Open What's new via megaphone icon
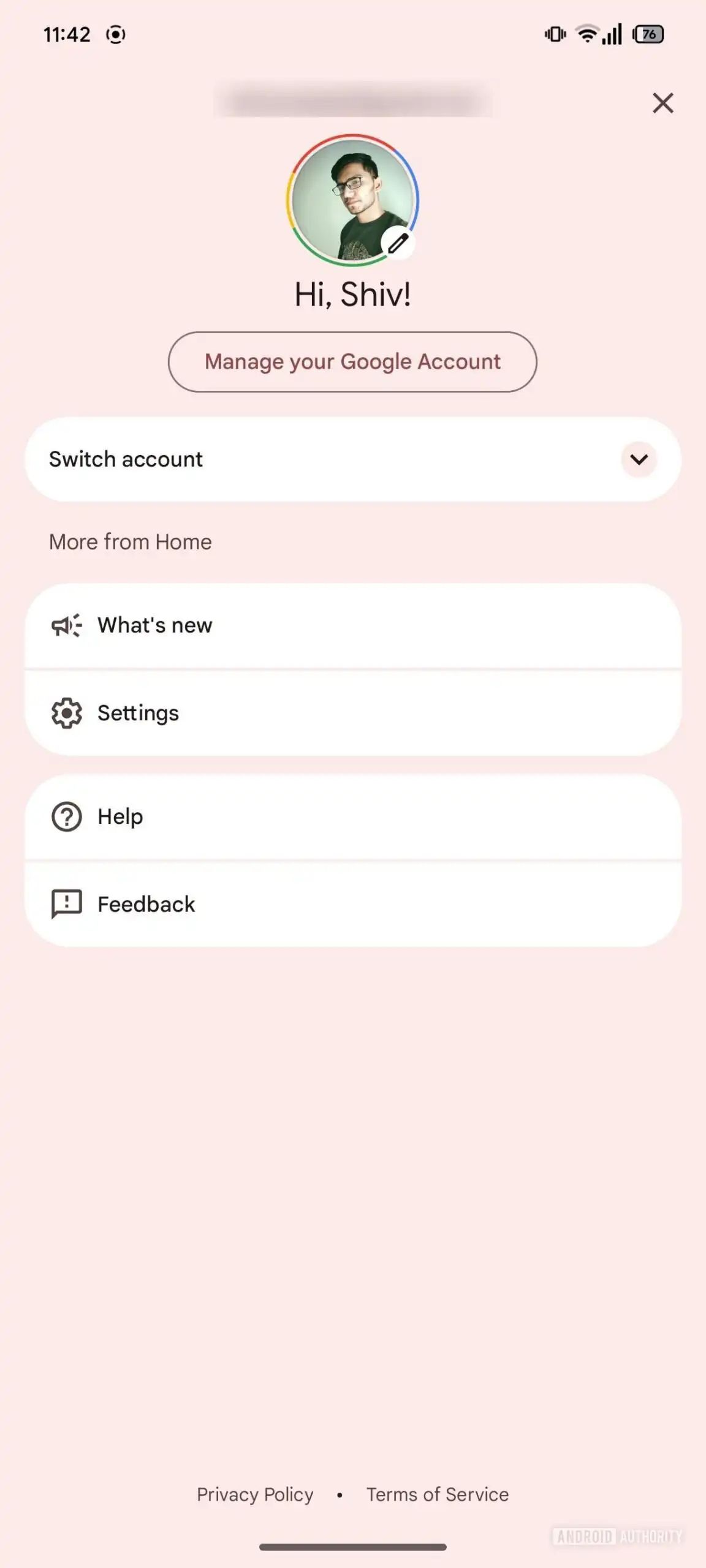Viewport: 706px width, 1568px height. coord(66,625)
